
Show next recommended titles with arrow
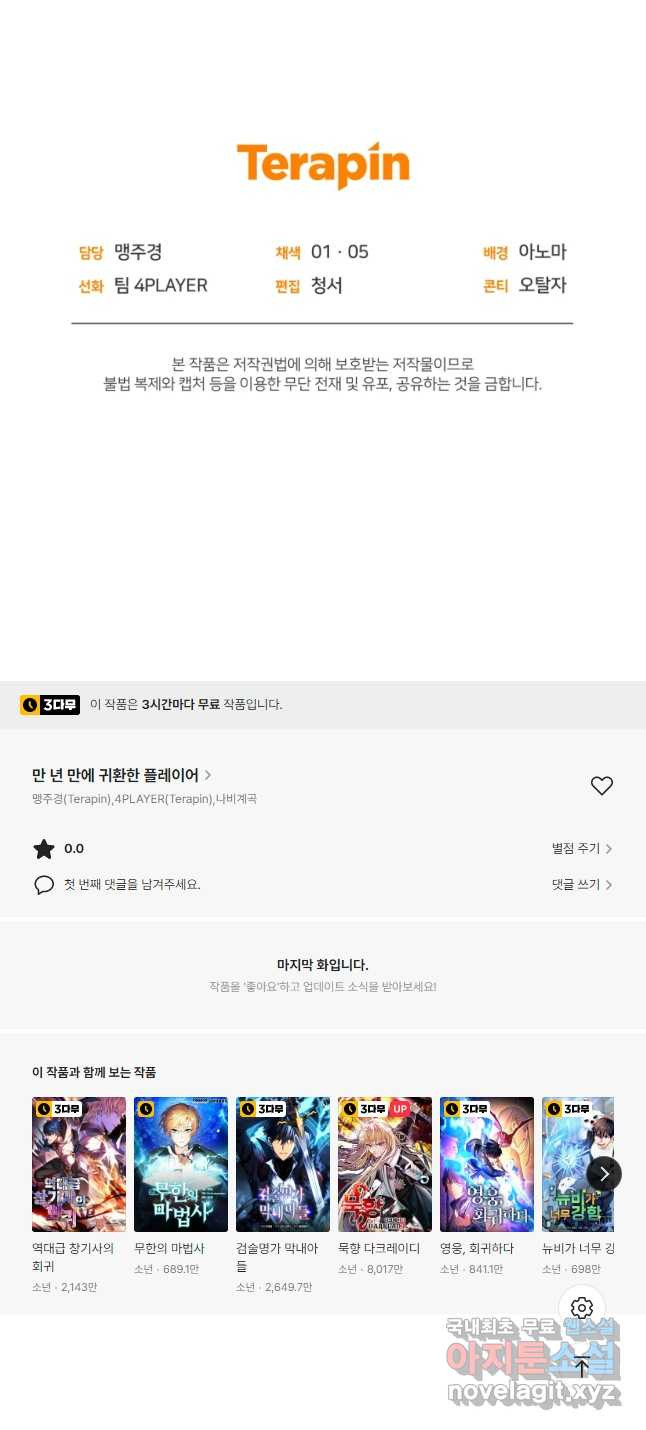click(604, 1174)
